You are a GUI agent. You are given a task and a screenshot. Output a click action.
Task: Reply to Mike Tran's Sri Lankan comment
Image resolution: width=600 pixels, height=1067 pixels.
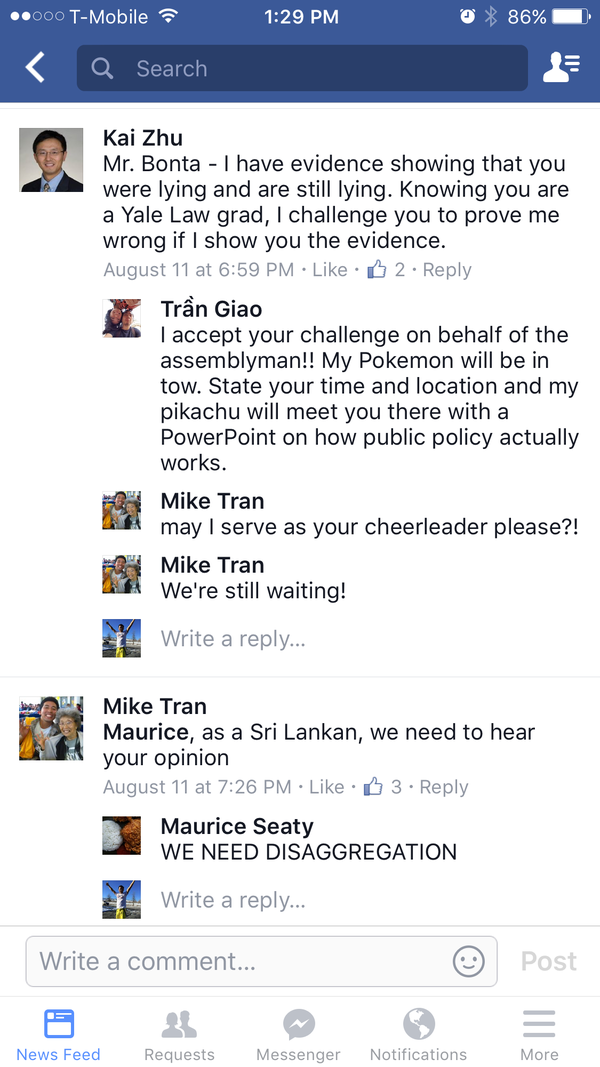coord(443,787)
